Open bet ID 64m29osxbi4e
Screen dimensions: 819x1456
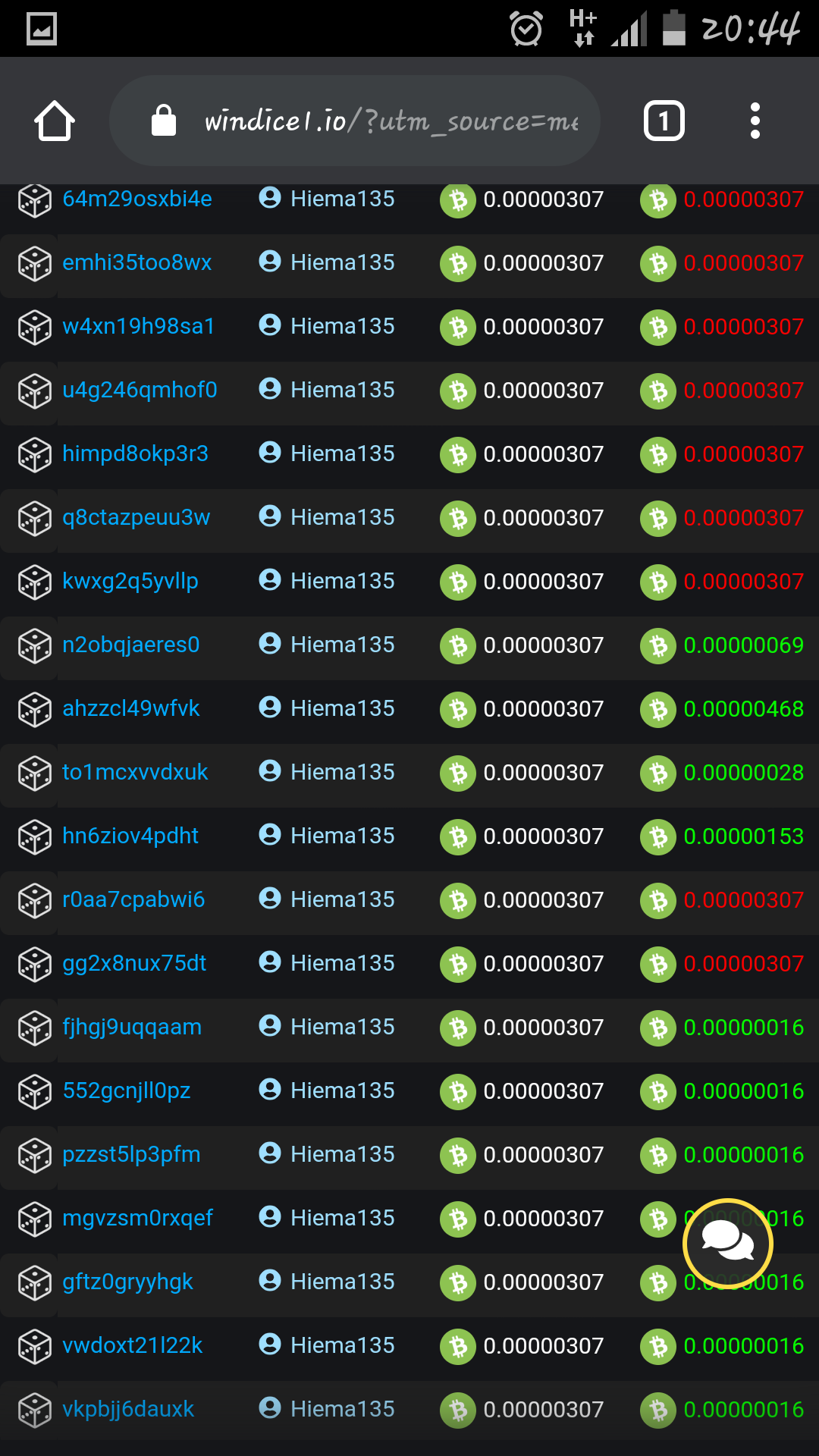click(136, 199)
